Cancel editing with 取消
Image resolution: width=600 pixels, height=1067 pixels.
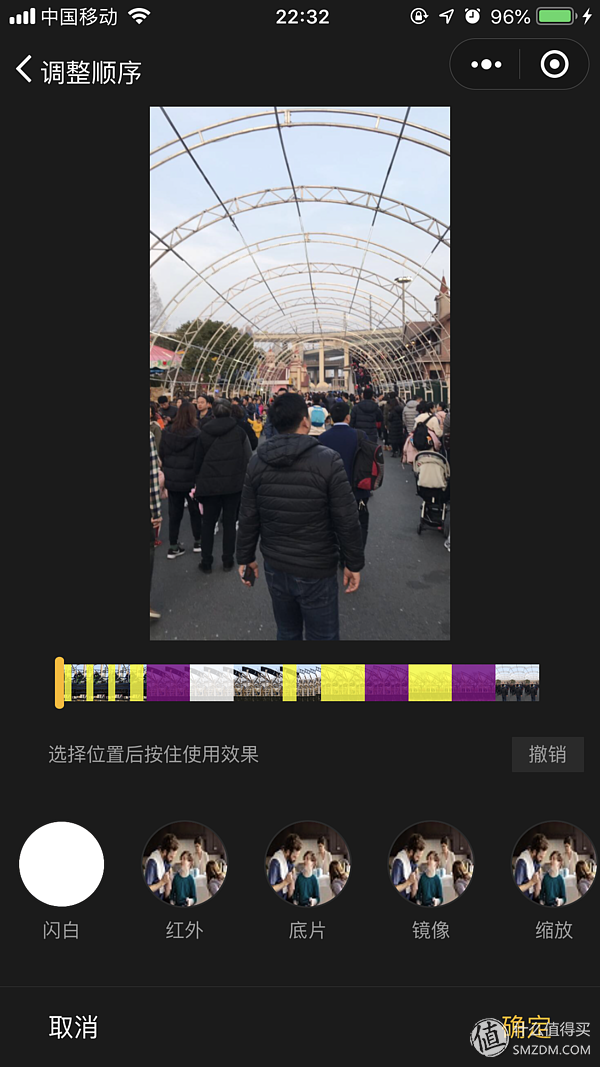pyautogui.click(x=73, y=1027)
